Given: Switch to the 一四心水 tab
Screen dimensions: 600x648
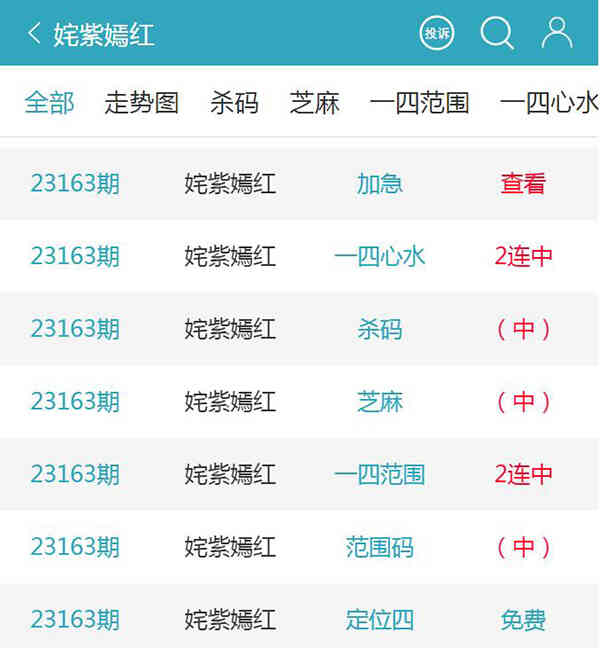Looking at the screenshot, I should pyautogui.click(x=548, y=102).
